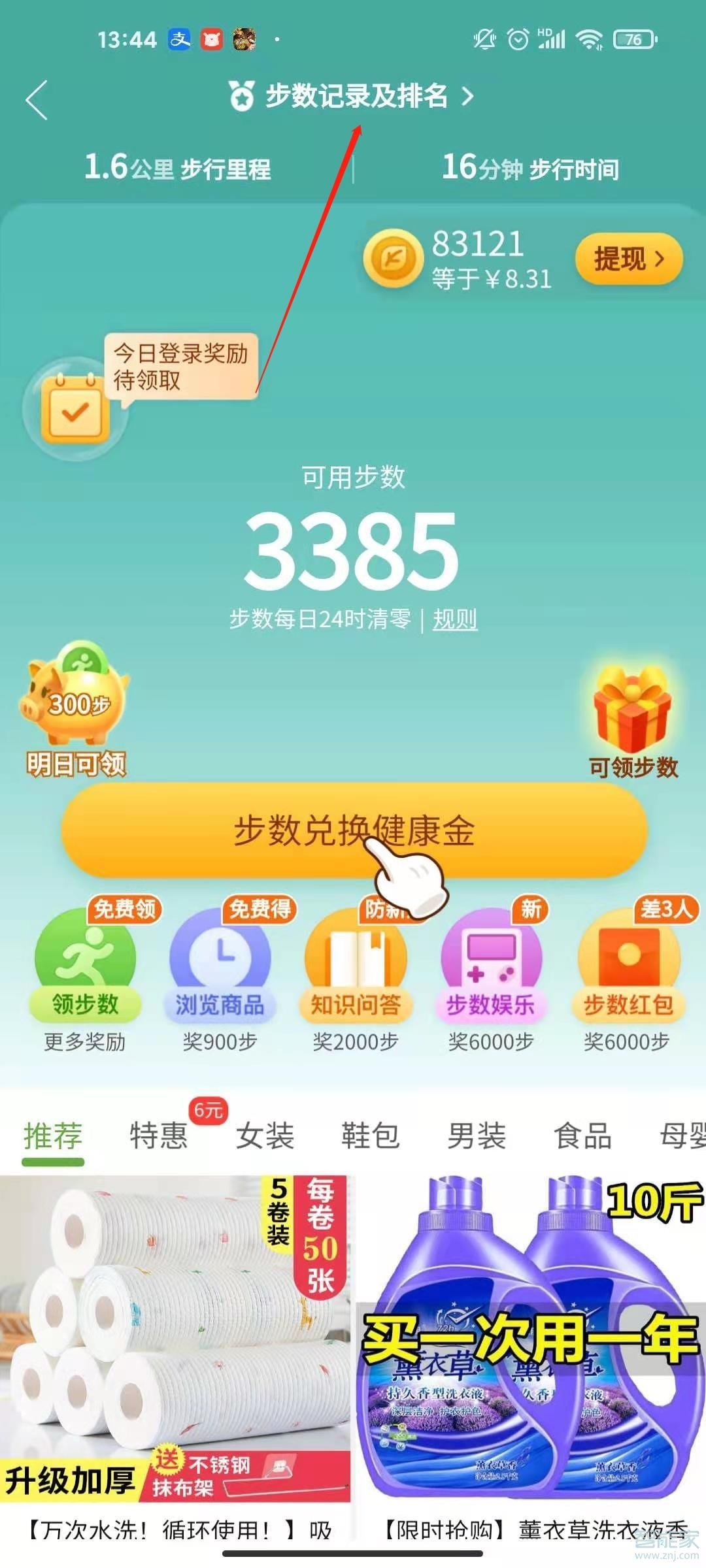Image resolution: width=706 pixels, height=1568 pixels.
Task: Select the 浏览商品 clock icon
Action: [219, 958]
